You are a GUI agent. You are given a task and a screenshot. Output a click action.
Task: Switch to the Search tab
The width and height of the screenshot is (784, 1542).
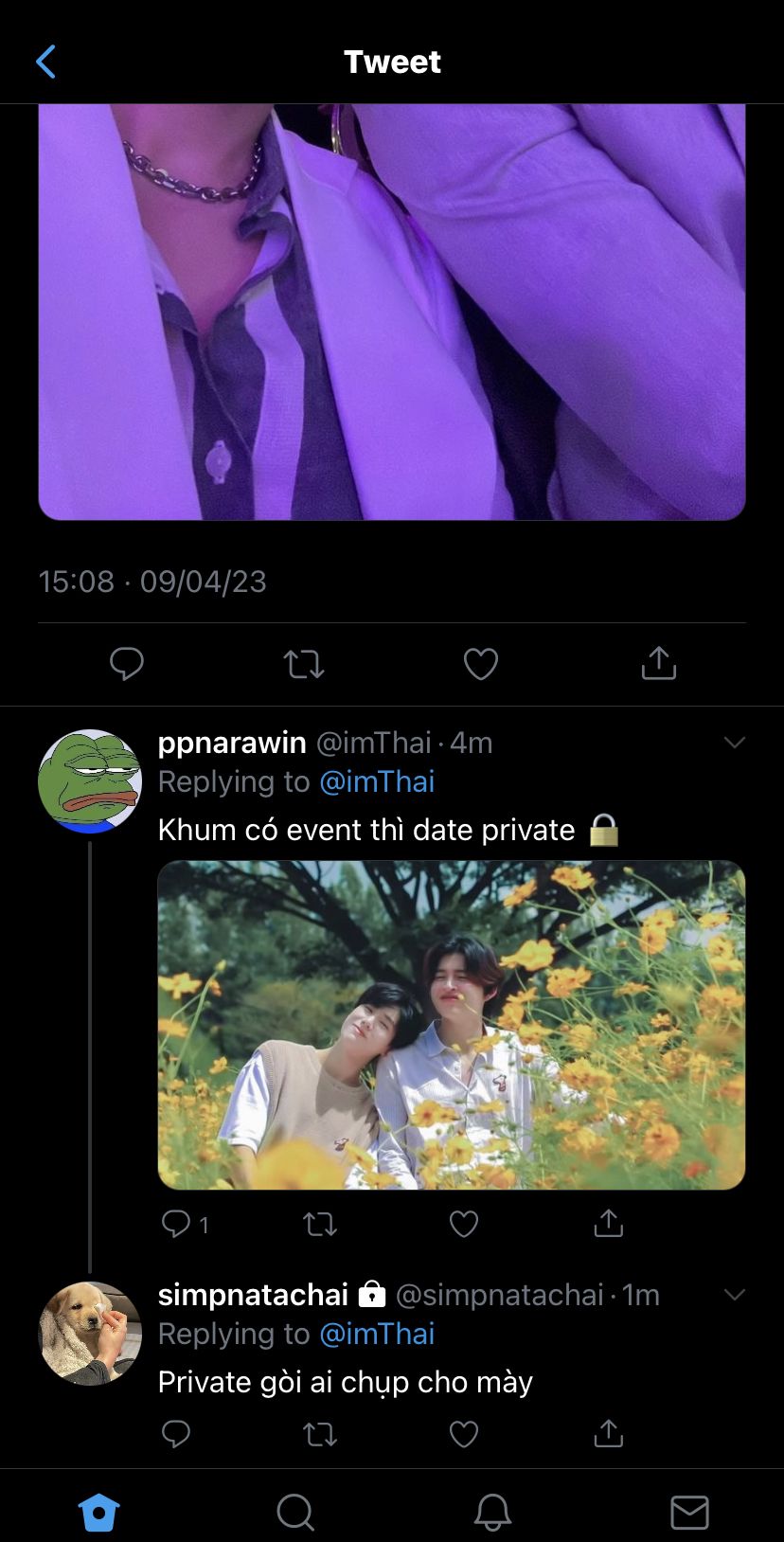click(x=295, y=1513)
